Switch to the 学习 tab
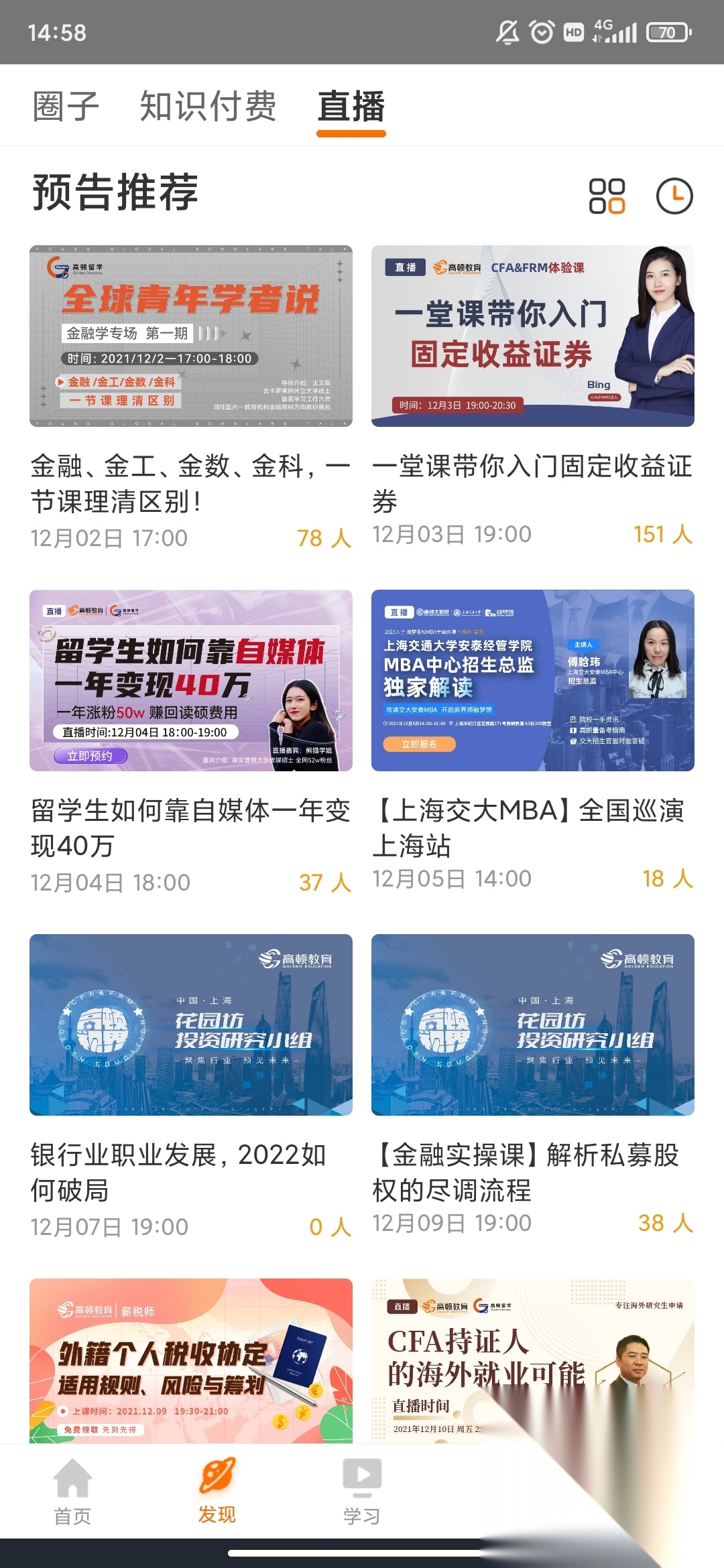Viewport: 724px width, 1568px height. tap(362, 1490)
